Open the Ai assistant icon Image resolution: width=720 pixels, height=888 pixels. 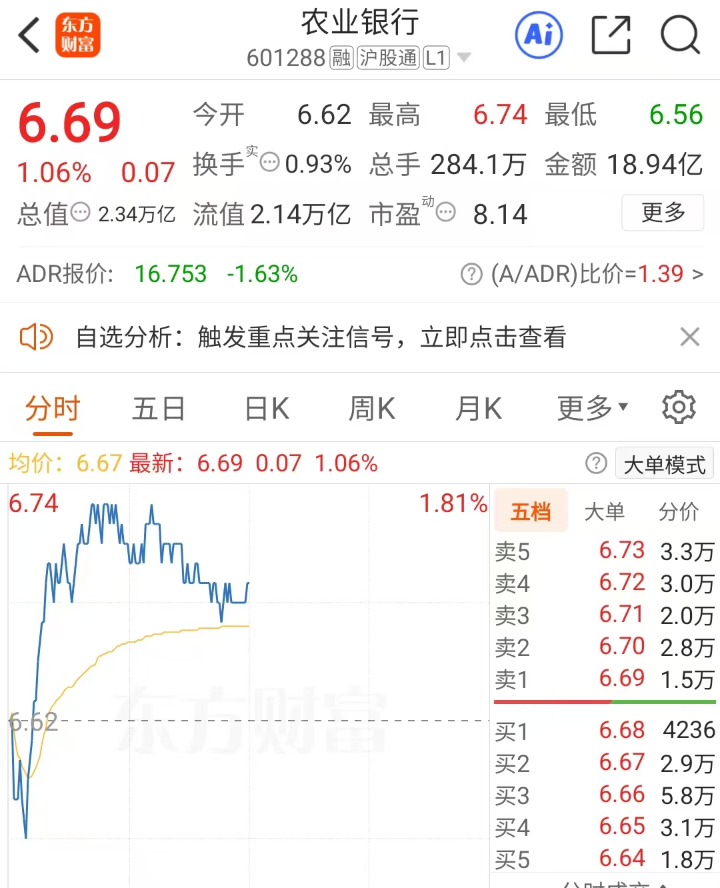[x=539, y=35]
